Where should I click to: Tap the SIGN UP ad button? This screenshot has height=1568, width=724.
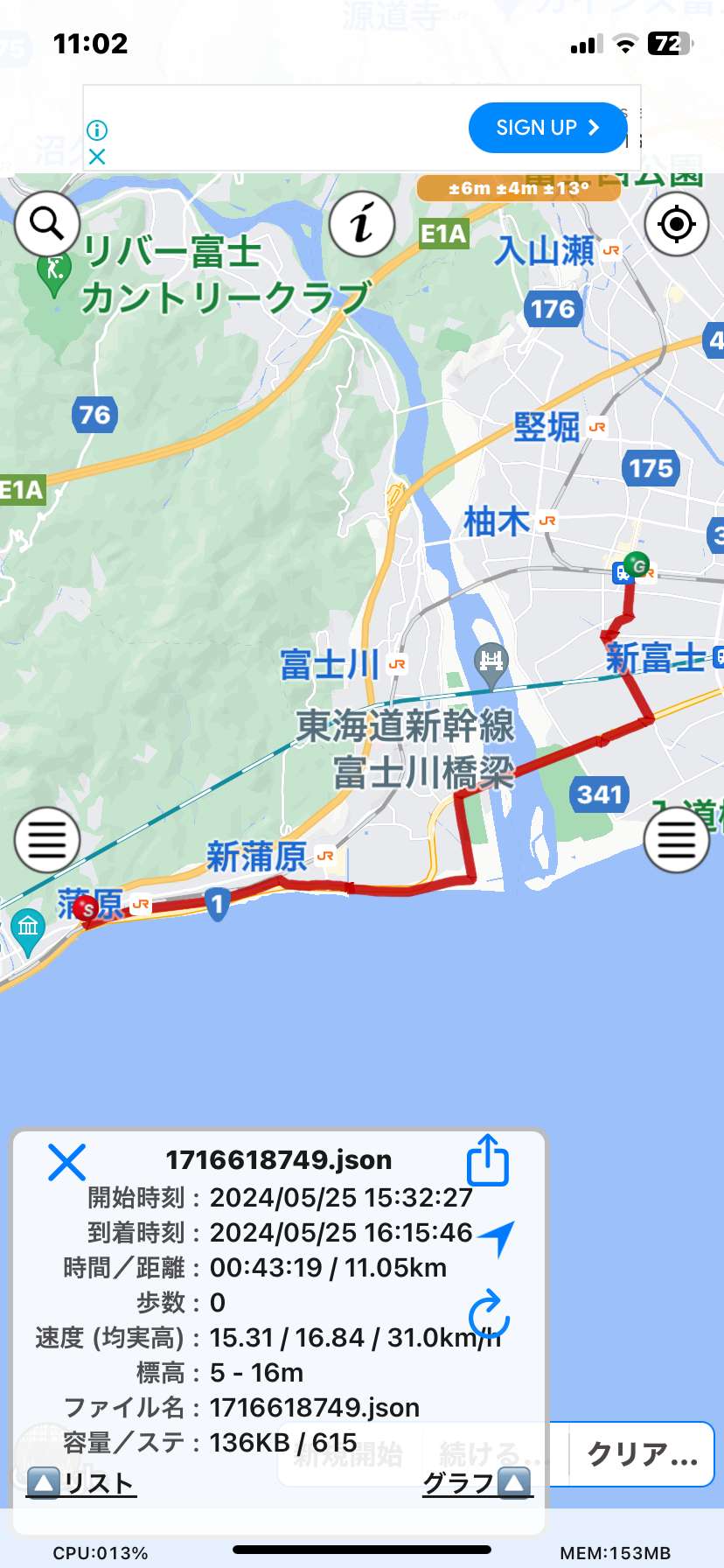coord(548,128)
